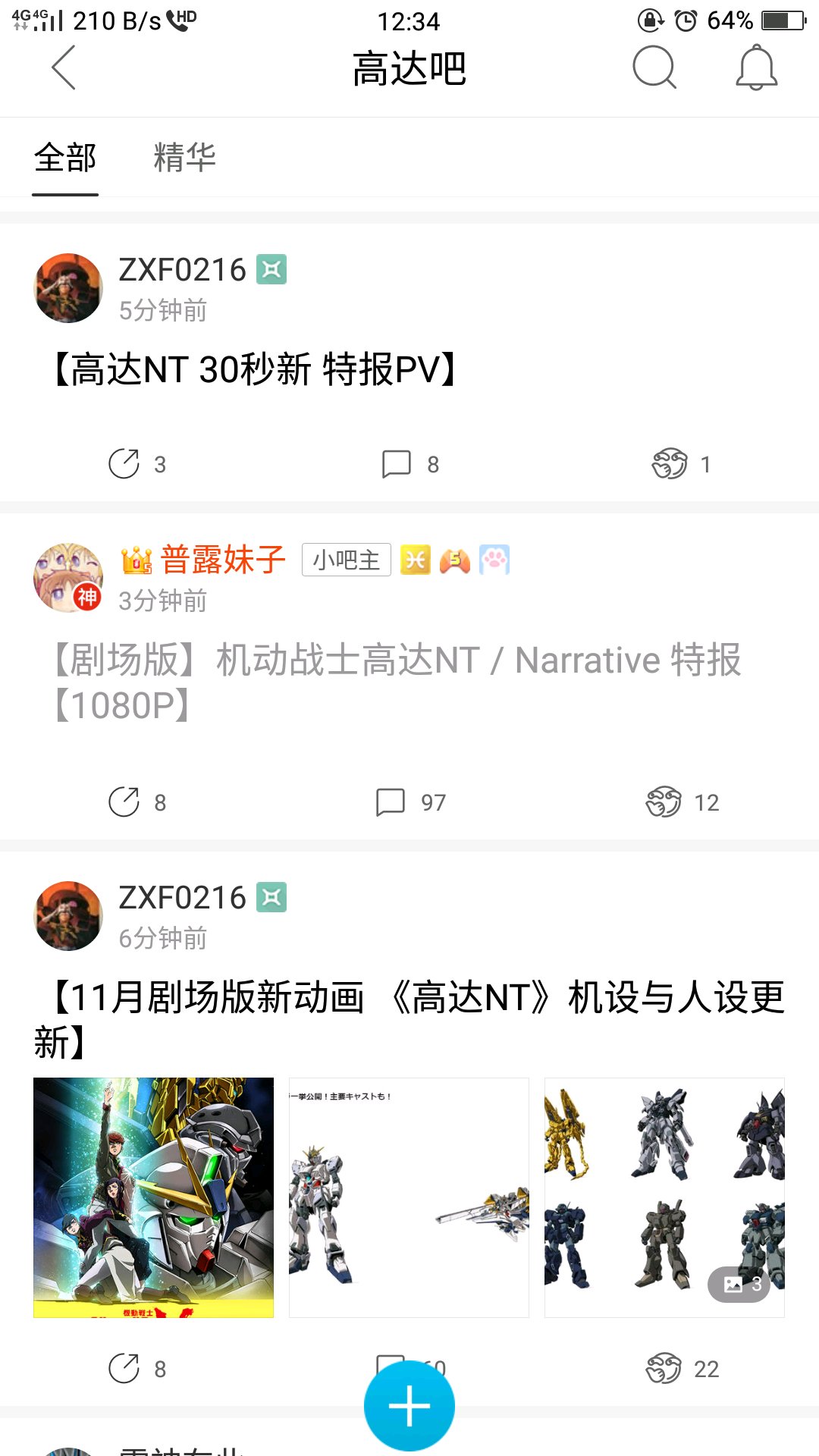Screen dimensions: 819x1456
Task: Like the 机设与人设更新 post
Action: click(x=682, y=1369)
